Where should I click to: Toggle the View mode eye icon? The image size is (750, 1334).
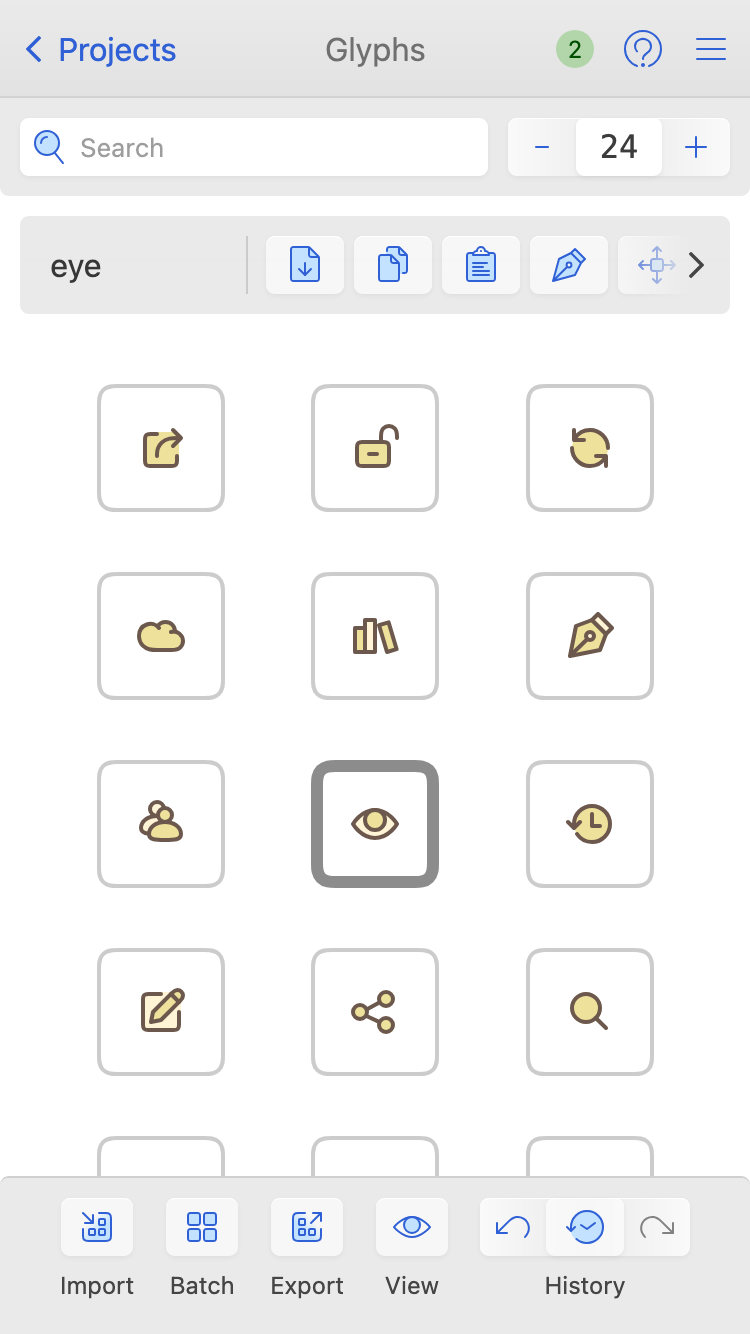[411, 1227]
